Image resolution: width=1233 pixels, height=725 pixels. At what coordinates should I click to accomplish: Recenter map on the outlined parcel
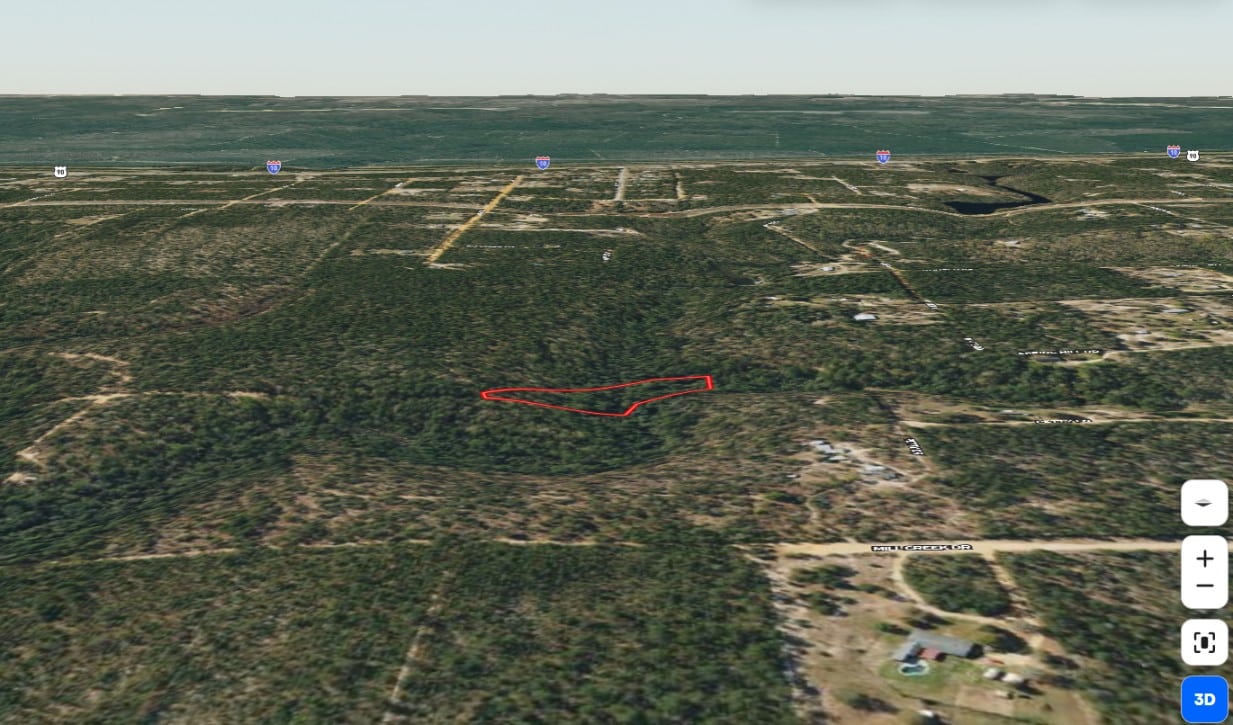pyautogui.click(x=1204, y=642)
